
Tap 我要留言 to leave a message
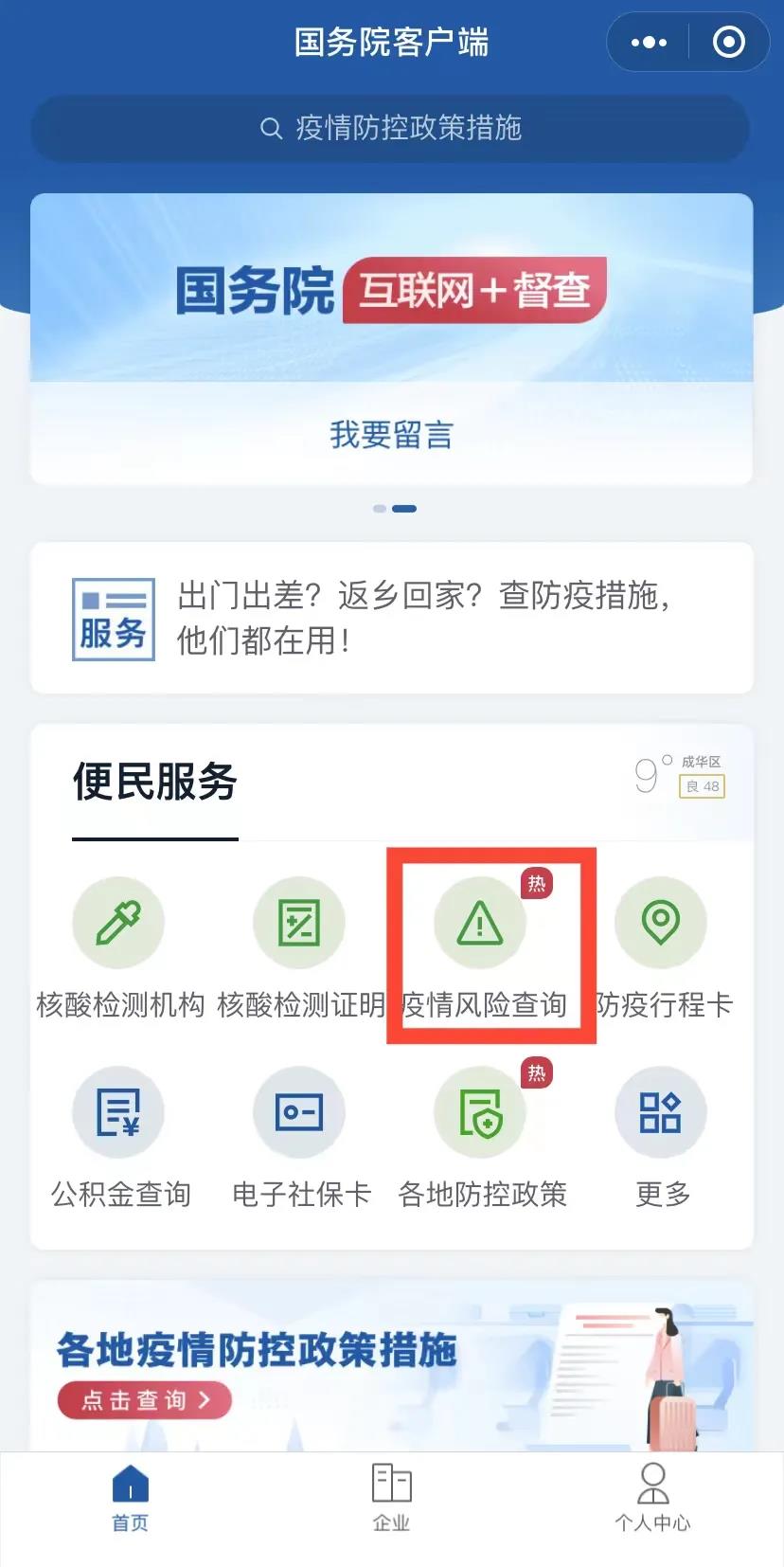tap(391, 435)
